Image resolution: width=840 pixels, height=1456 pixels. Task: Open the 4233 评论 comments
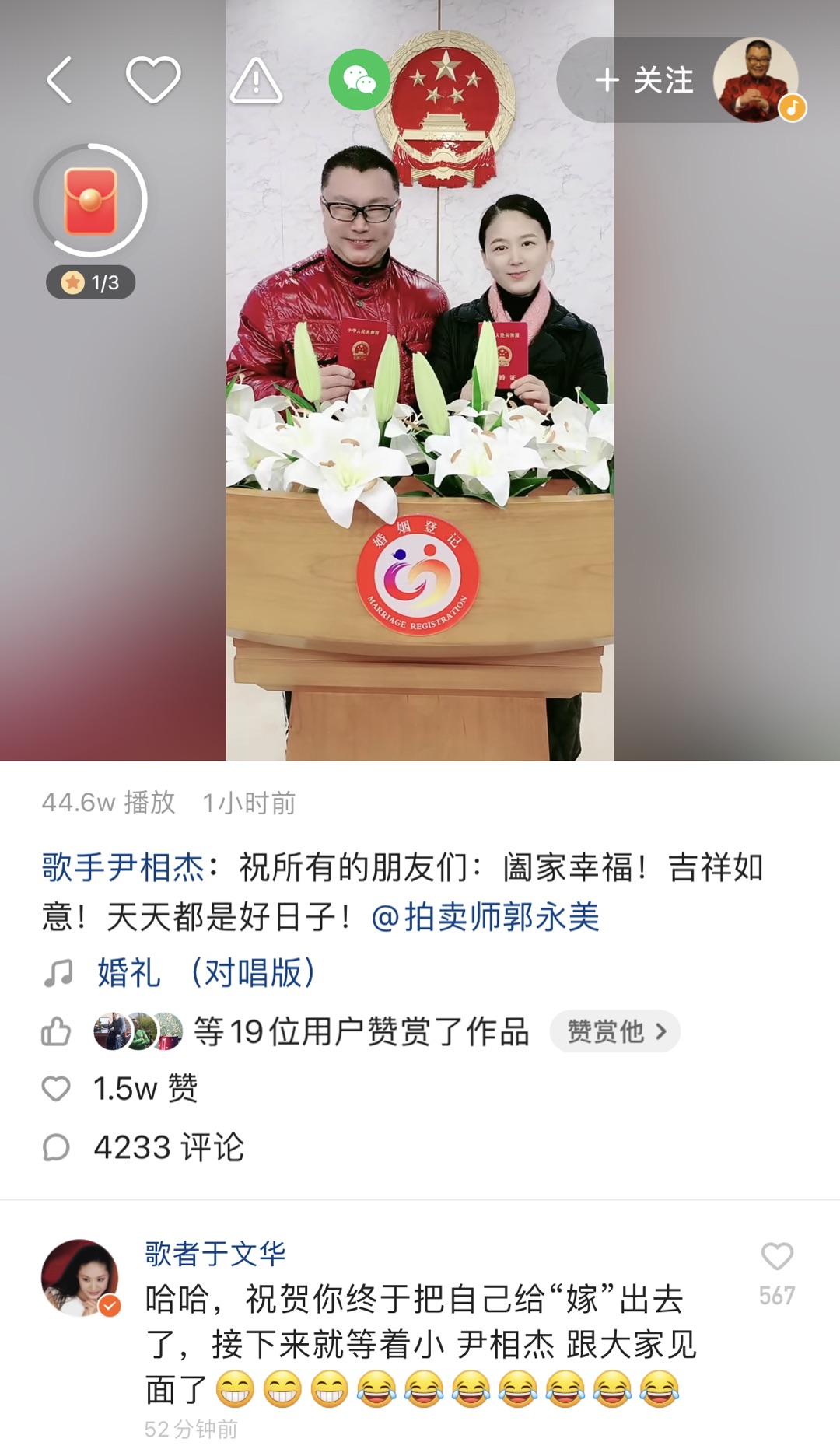[168, 1147]
